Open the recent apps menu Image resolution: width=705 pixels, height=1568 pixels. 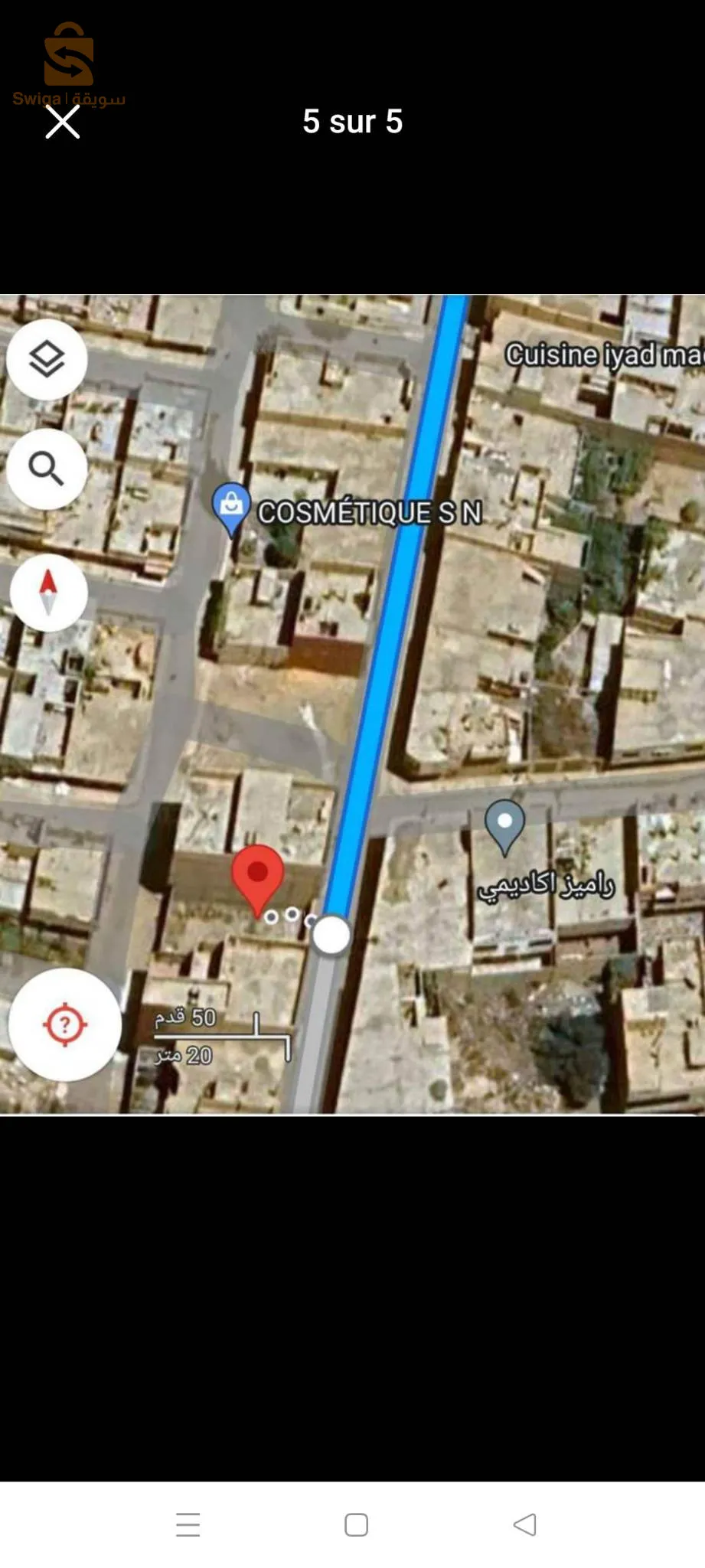(x=188, y=1524)
